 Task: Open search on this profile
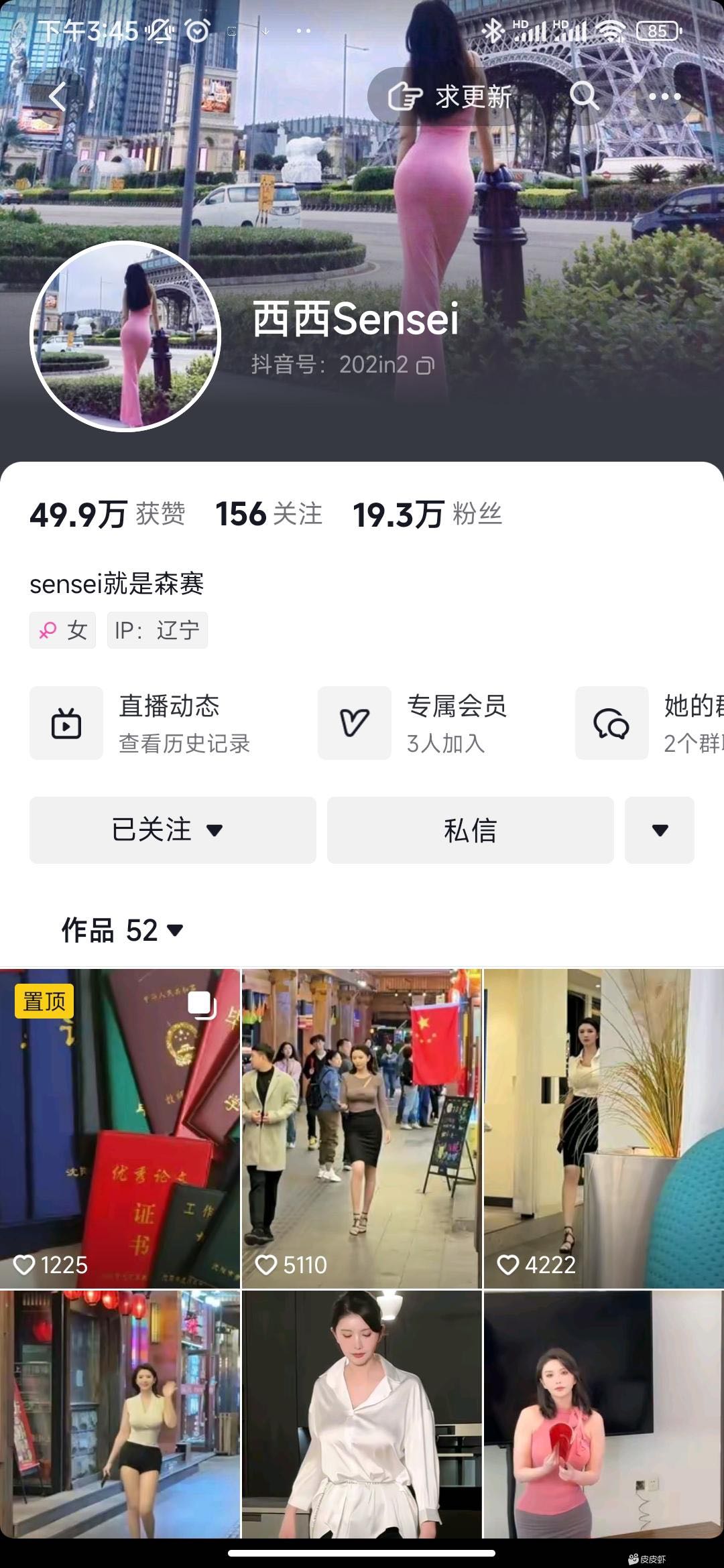(x=584, y=96)
